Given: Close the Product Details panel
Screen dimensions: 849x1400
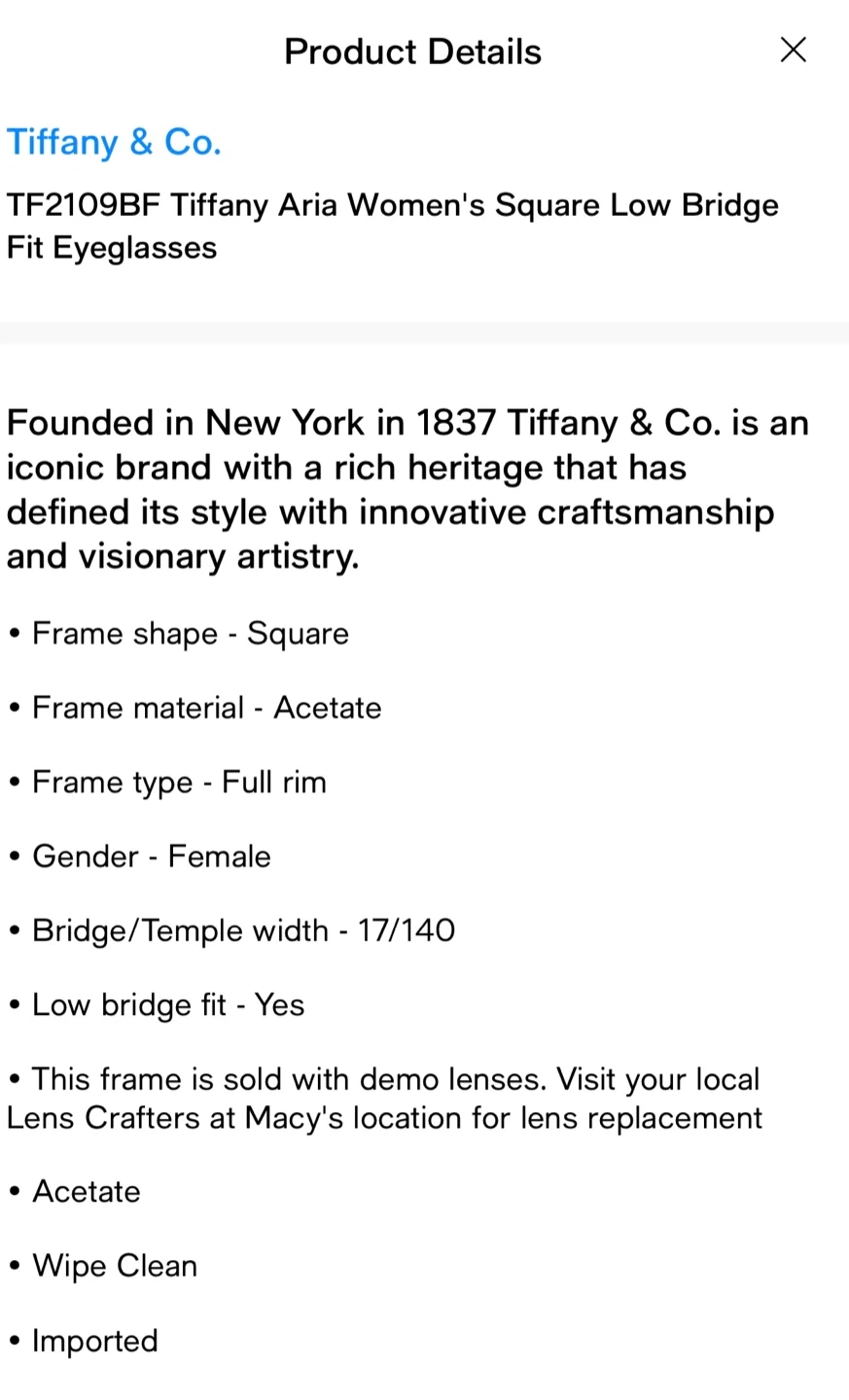Looking at the screenshot, I should tap(794, 50).
